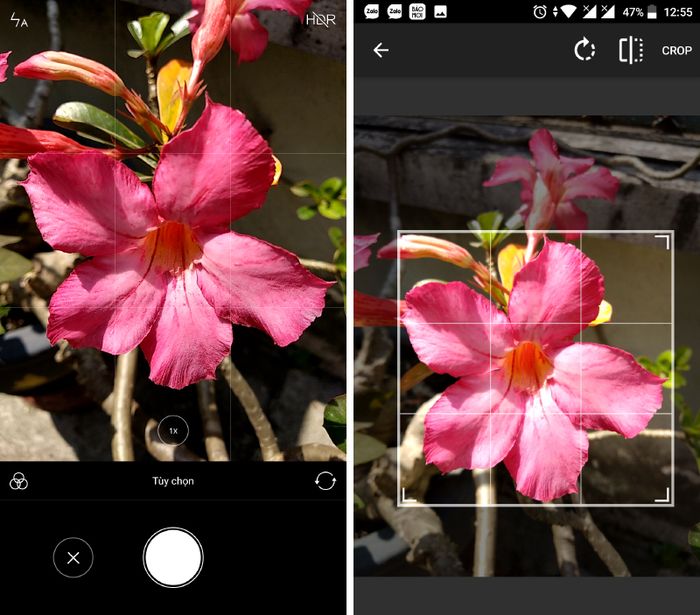Confirm with the CROP button
The image size is (700, 615).
click(676, 50)
